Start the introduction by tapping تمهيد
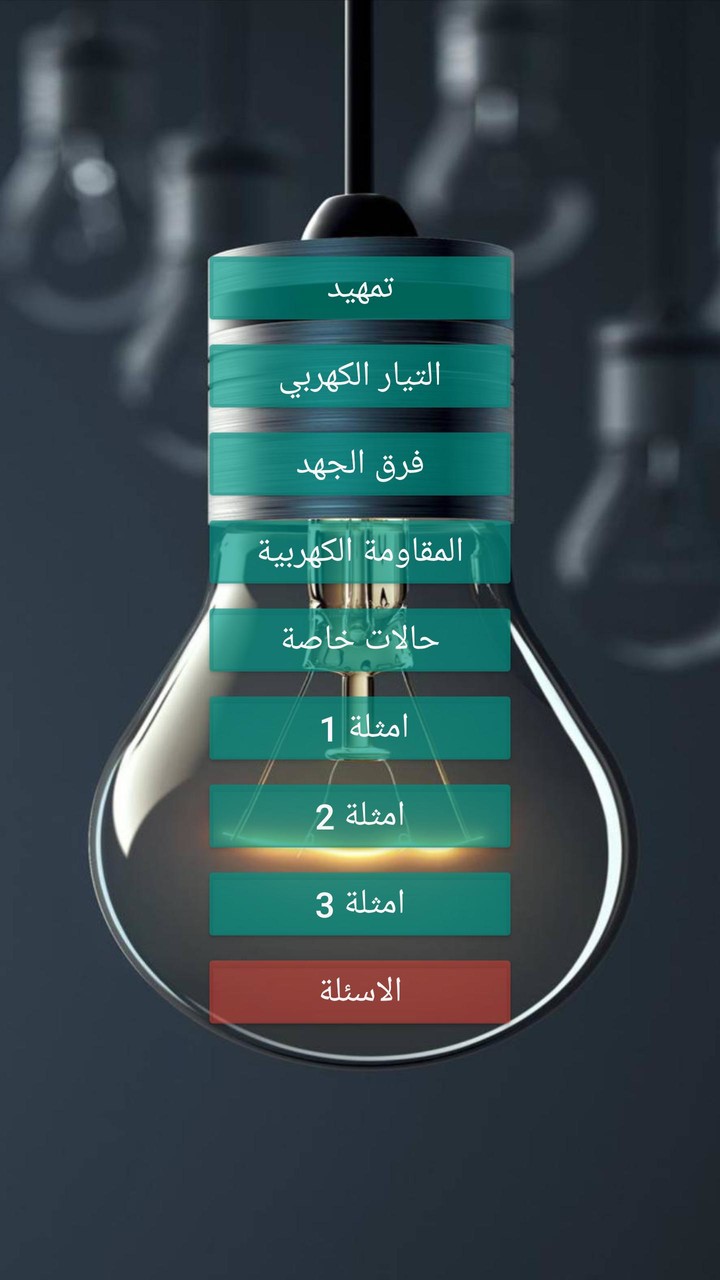 click(x=360, y=290)
